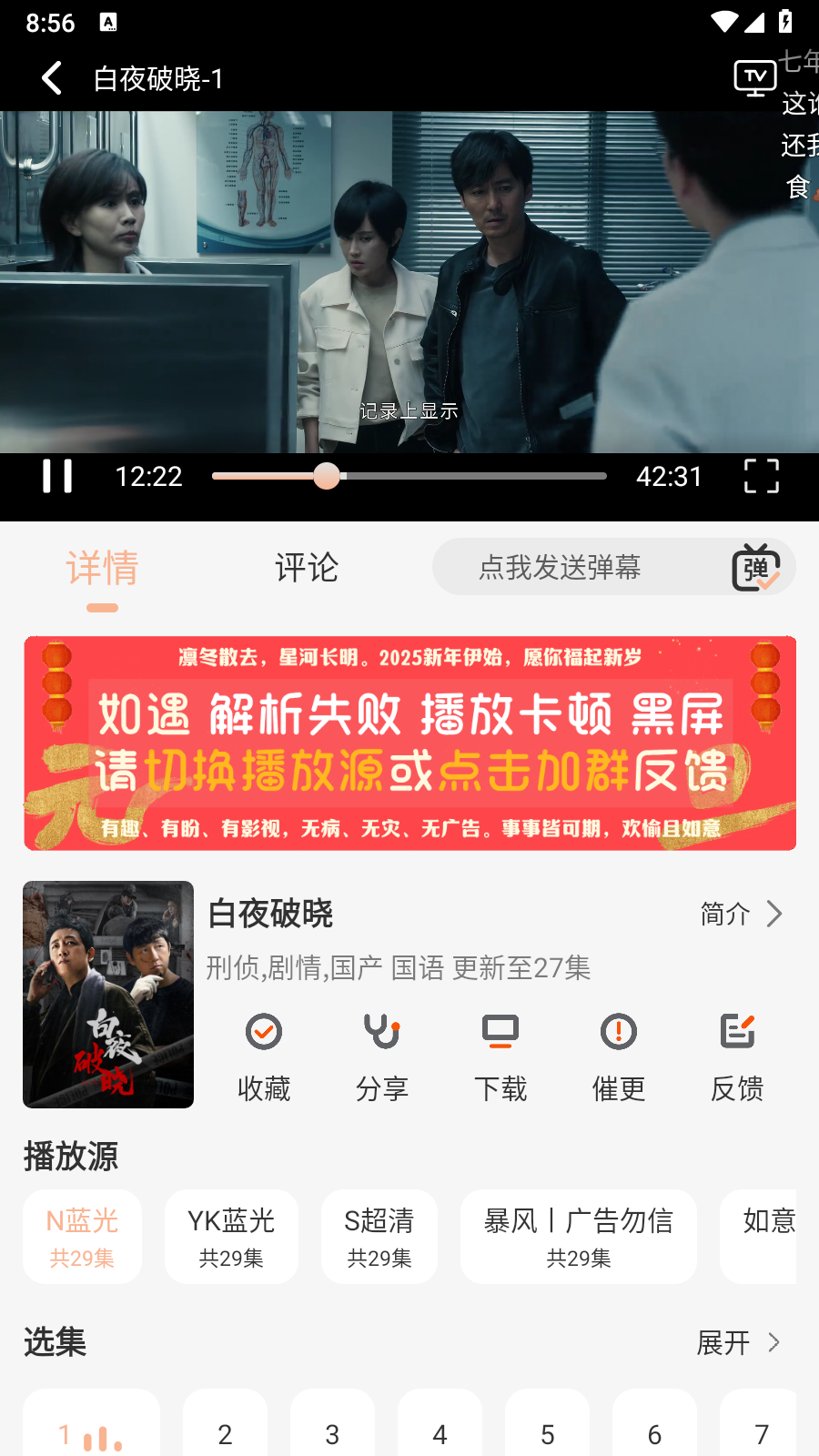Tap the 点我发送弹幕 input field
Image resolution: width=819 pixels, height=1456 pixels.
(560, 568)
